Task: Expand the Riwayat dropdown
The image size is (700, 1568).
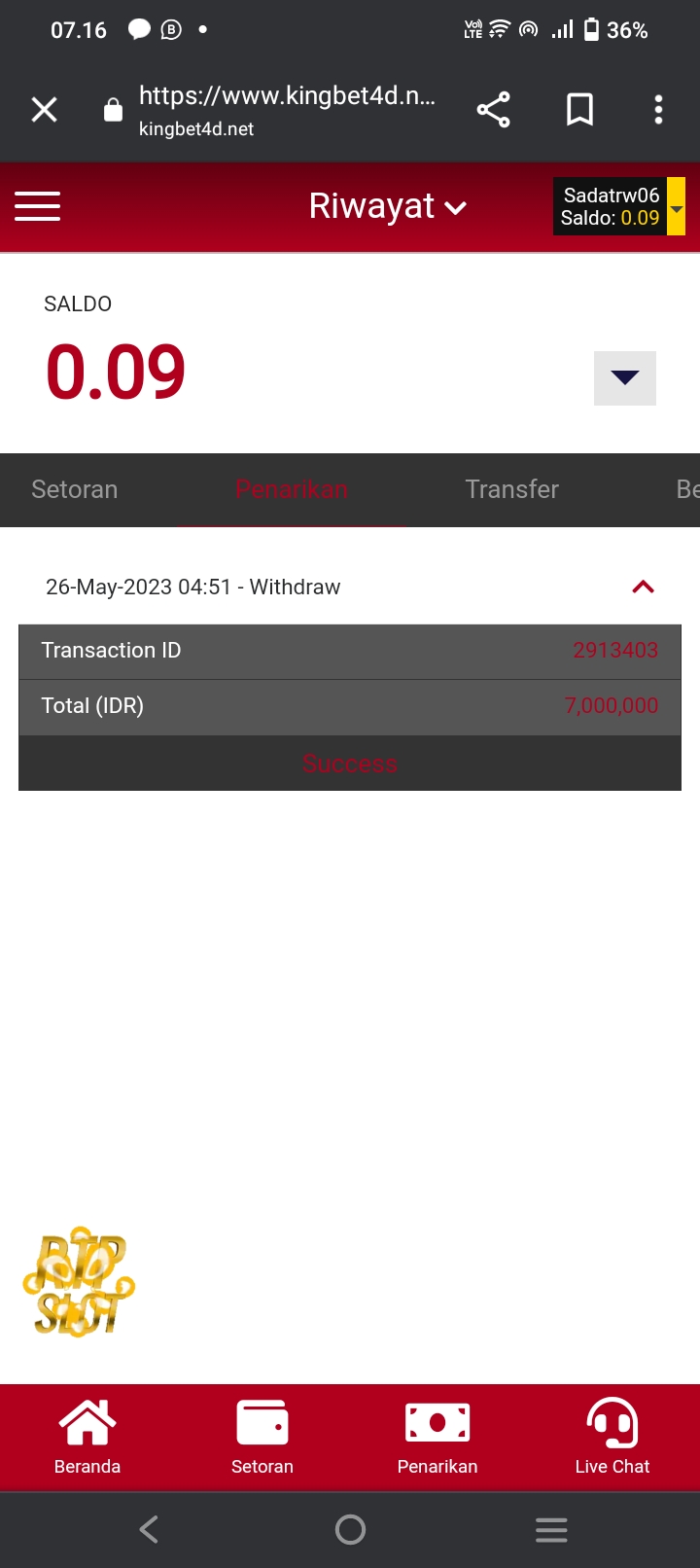Action: 387,206
